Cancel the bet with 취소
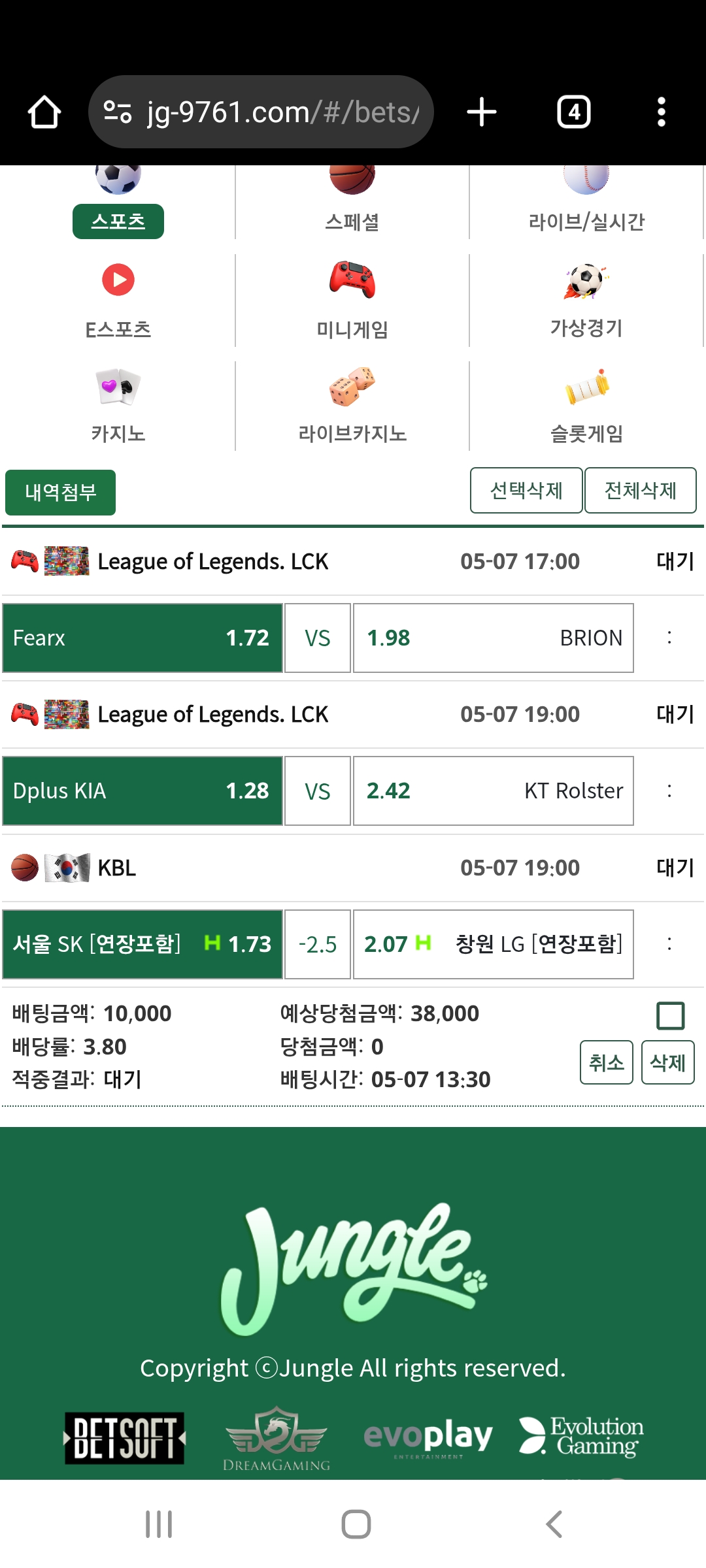 (607, 1062)
